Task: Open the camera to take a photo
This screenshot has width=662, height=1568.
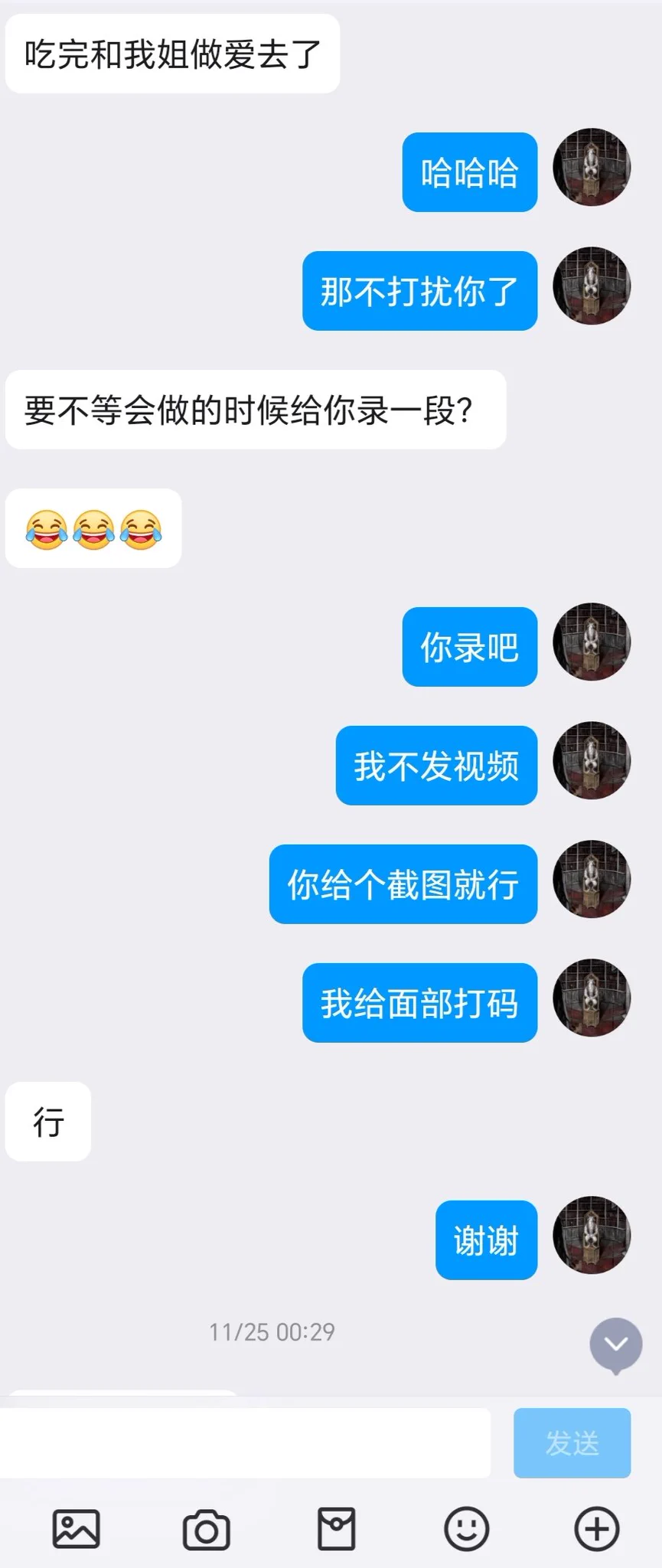Action: click(206, 1529)
